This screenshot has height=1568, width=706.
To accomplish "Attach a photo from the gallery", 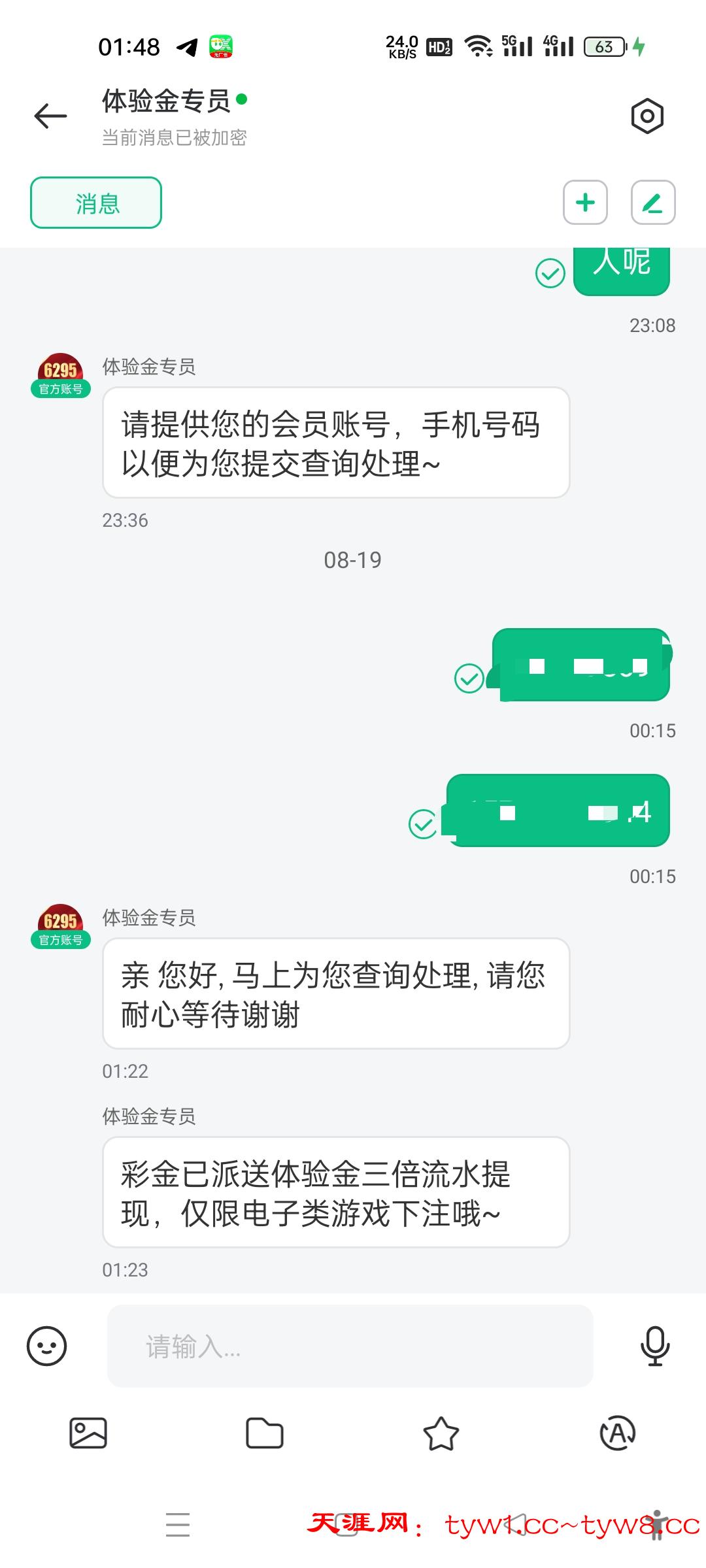I will pos(88,1433).
